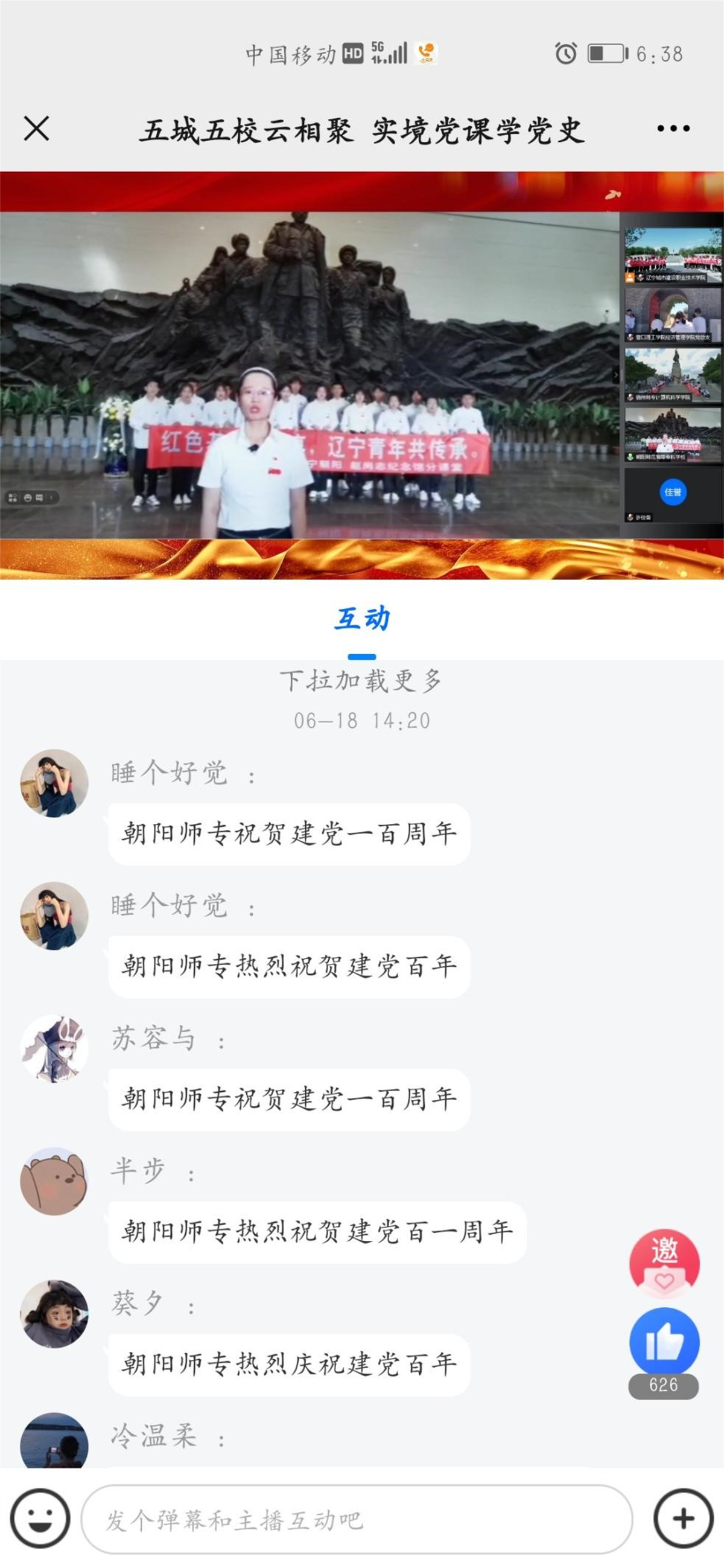The image size is (724, 1568).
Task: Open the plus attachments button
Action: (x=683, y=1518)
